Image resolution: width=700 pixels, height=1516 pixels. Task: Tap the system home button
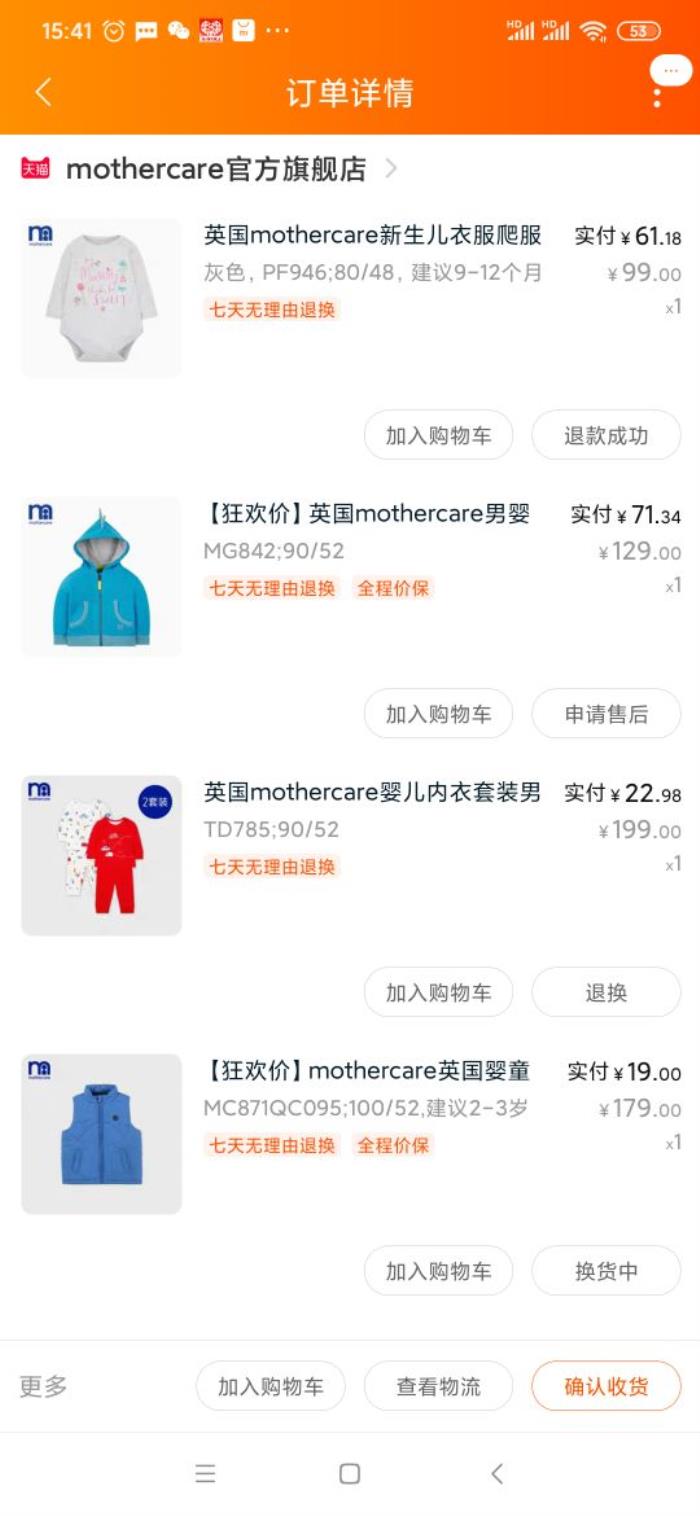(349, 1473)
